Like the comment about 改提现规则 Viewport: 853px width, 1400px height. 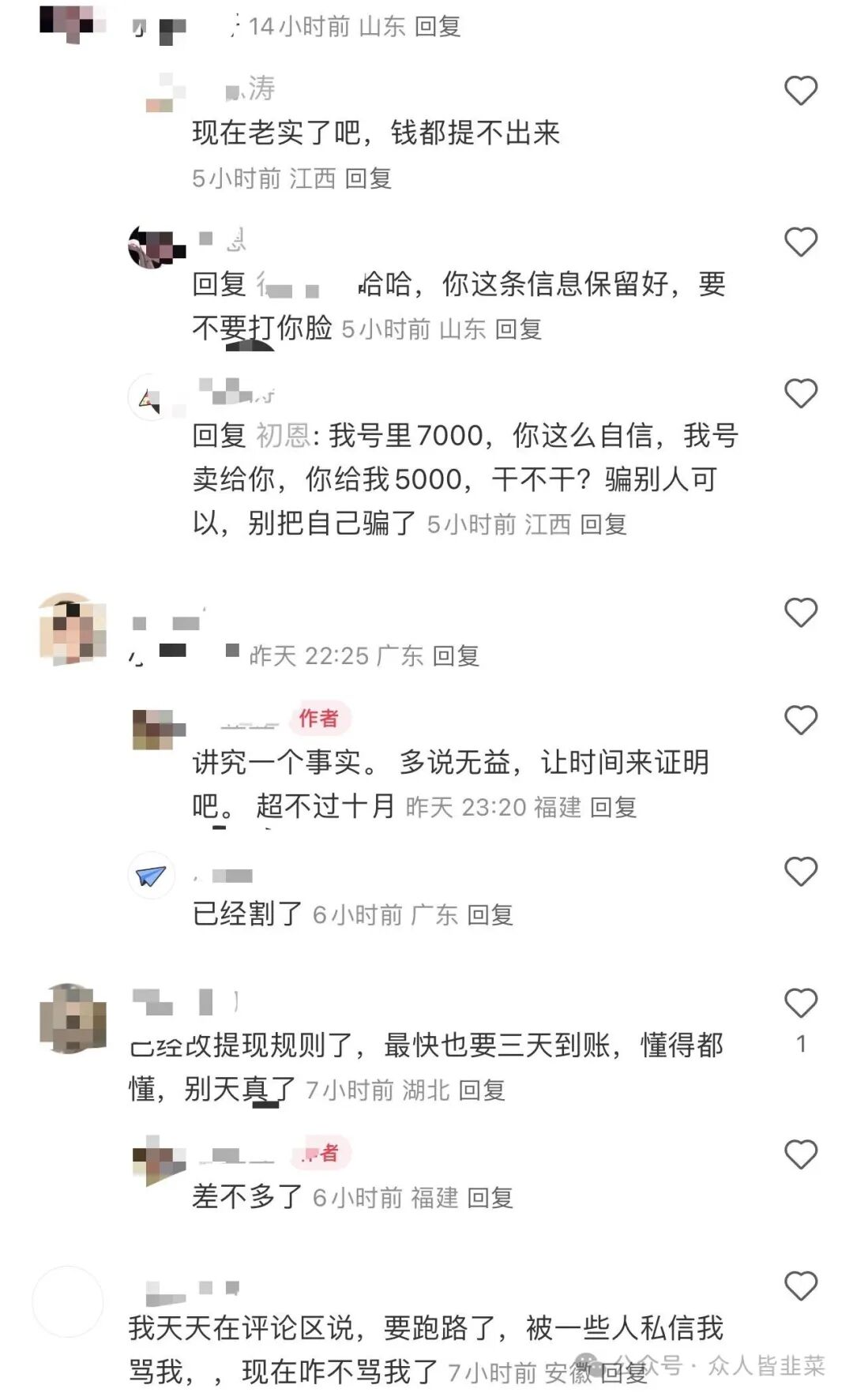pyautogui.click(x=800, y=1003)
